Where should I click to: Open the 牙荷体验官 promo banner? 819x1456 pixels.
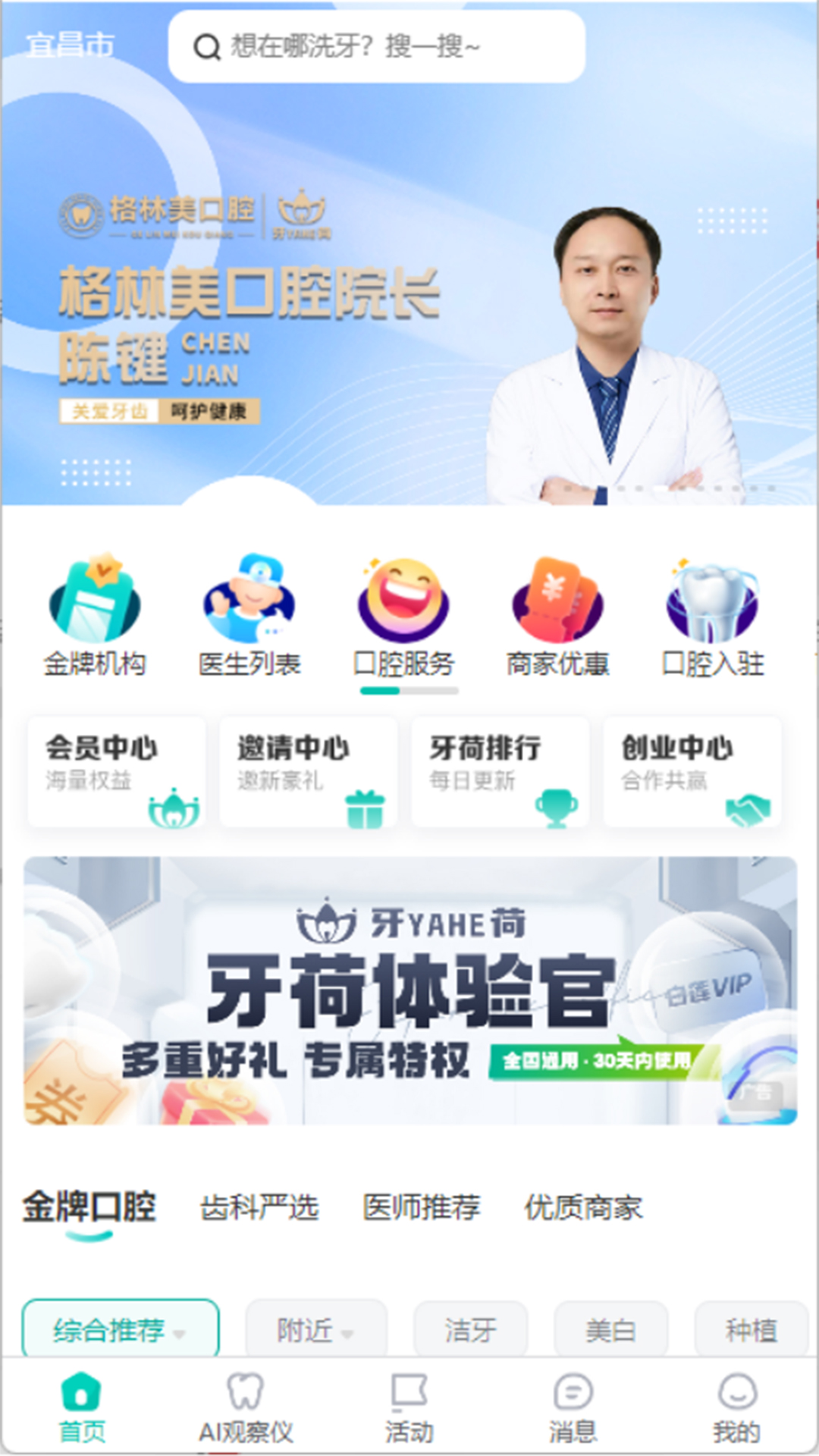point(409,990)
